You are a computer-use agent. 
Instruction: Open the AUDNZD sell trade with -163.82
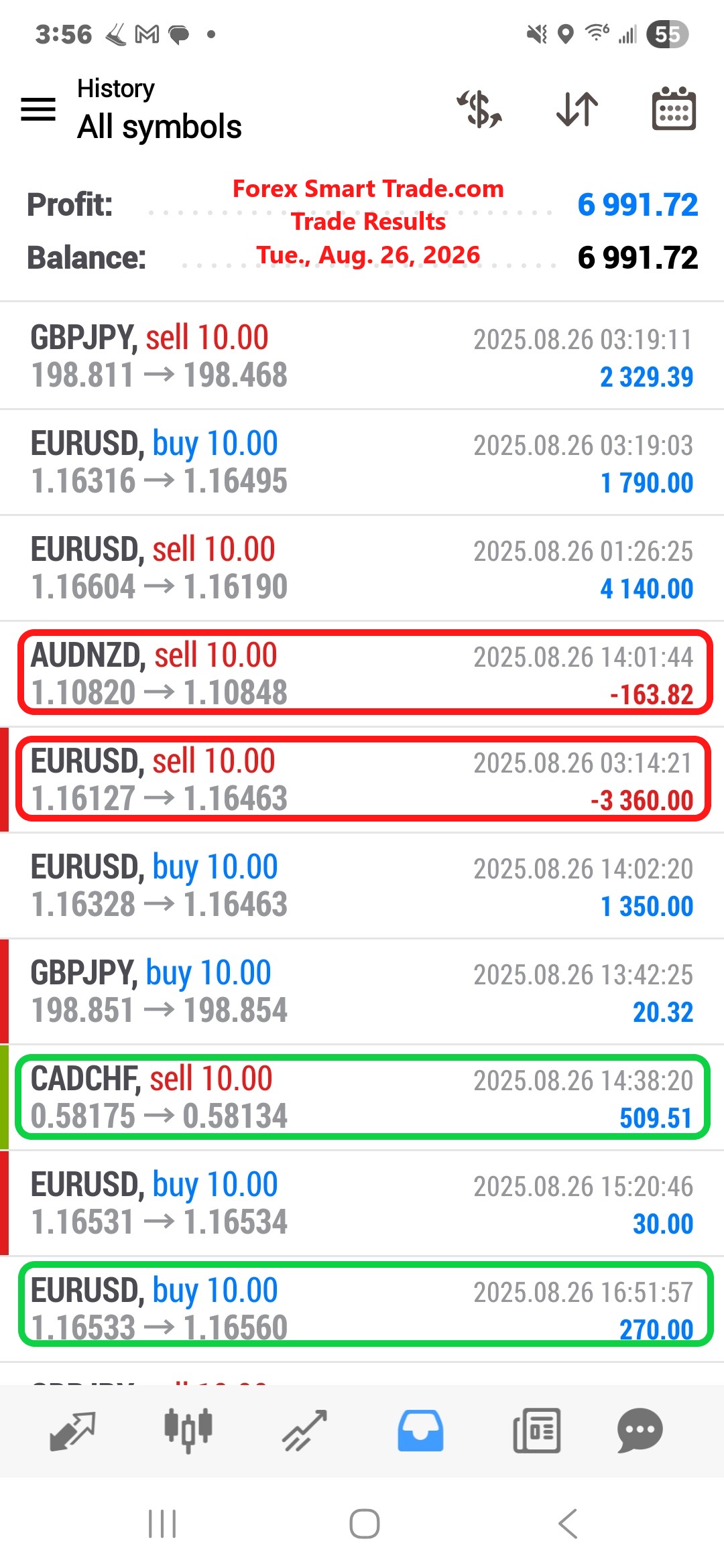pos(362,673)
